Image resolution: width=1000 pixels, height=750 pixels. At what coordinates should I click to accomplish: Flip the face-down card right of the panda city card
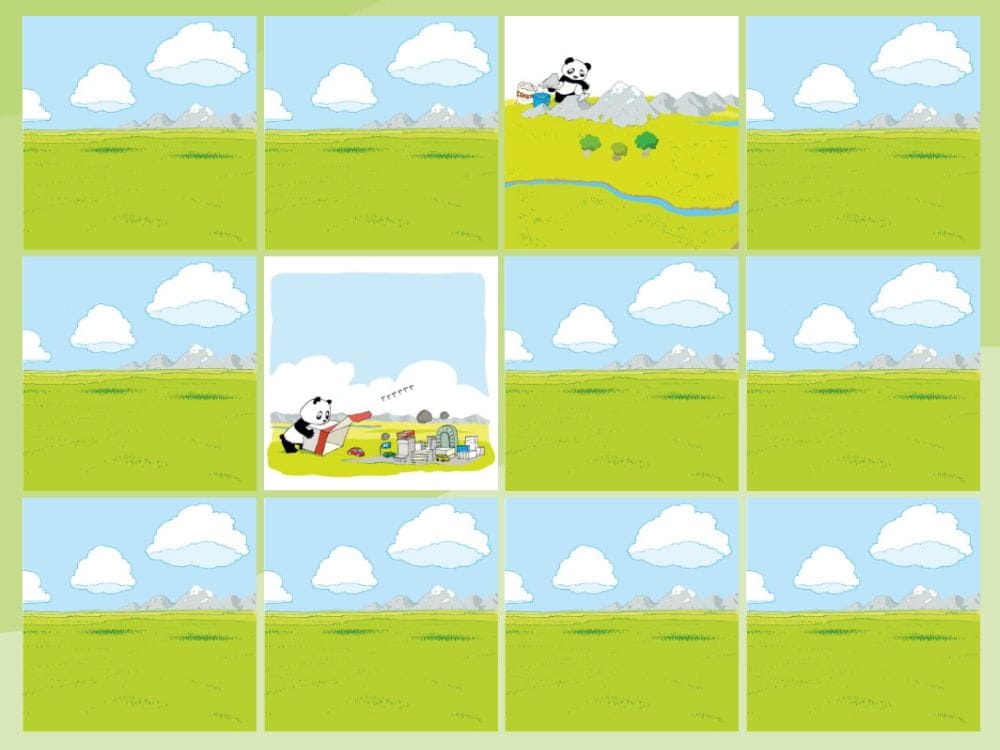point(622,373)
